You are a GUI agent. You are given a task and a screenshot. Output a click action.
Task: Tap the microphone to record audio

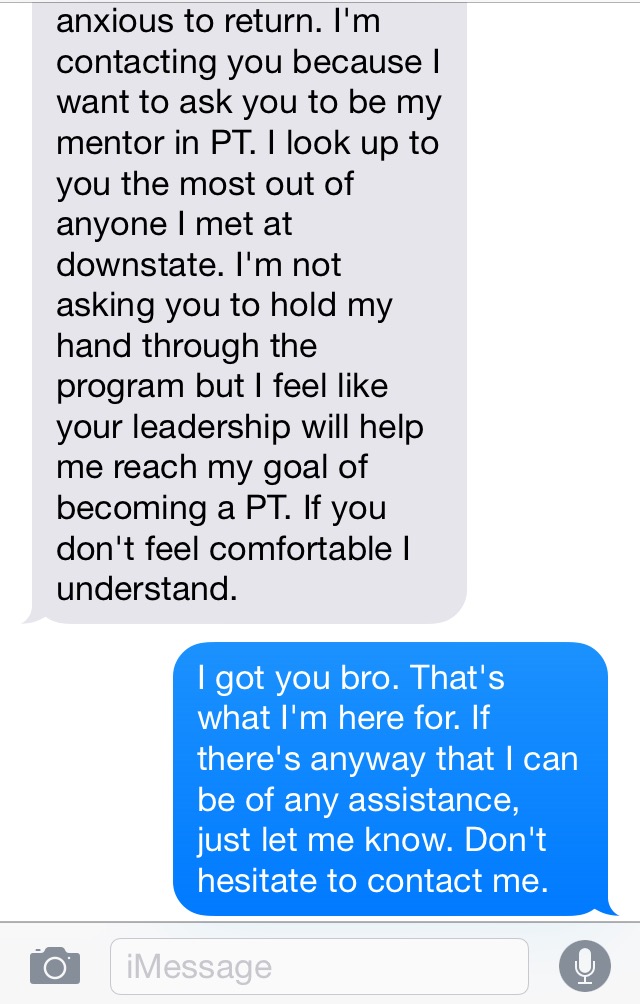pyautogui.click(x=584, y=966)
